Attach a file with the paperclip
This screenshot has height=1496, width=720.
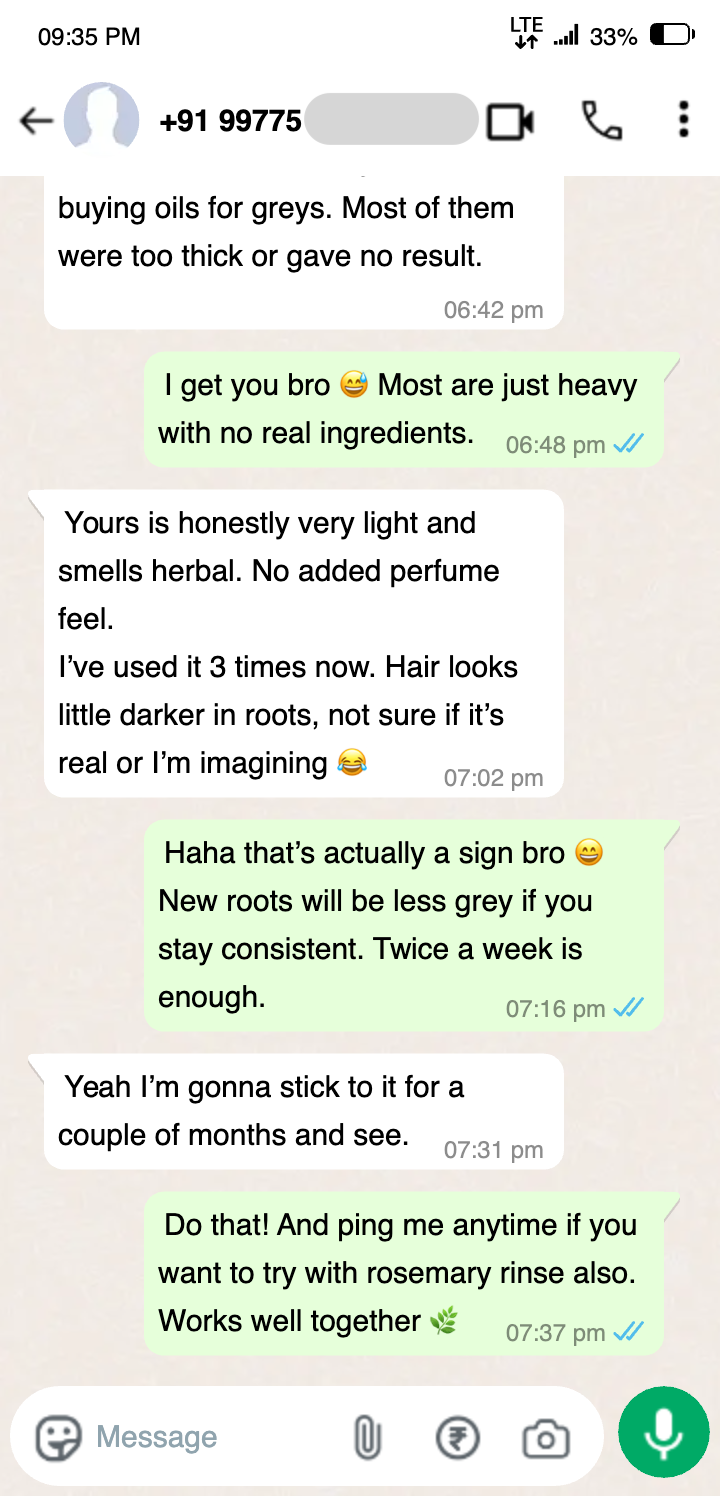tap(368, 1439)
